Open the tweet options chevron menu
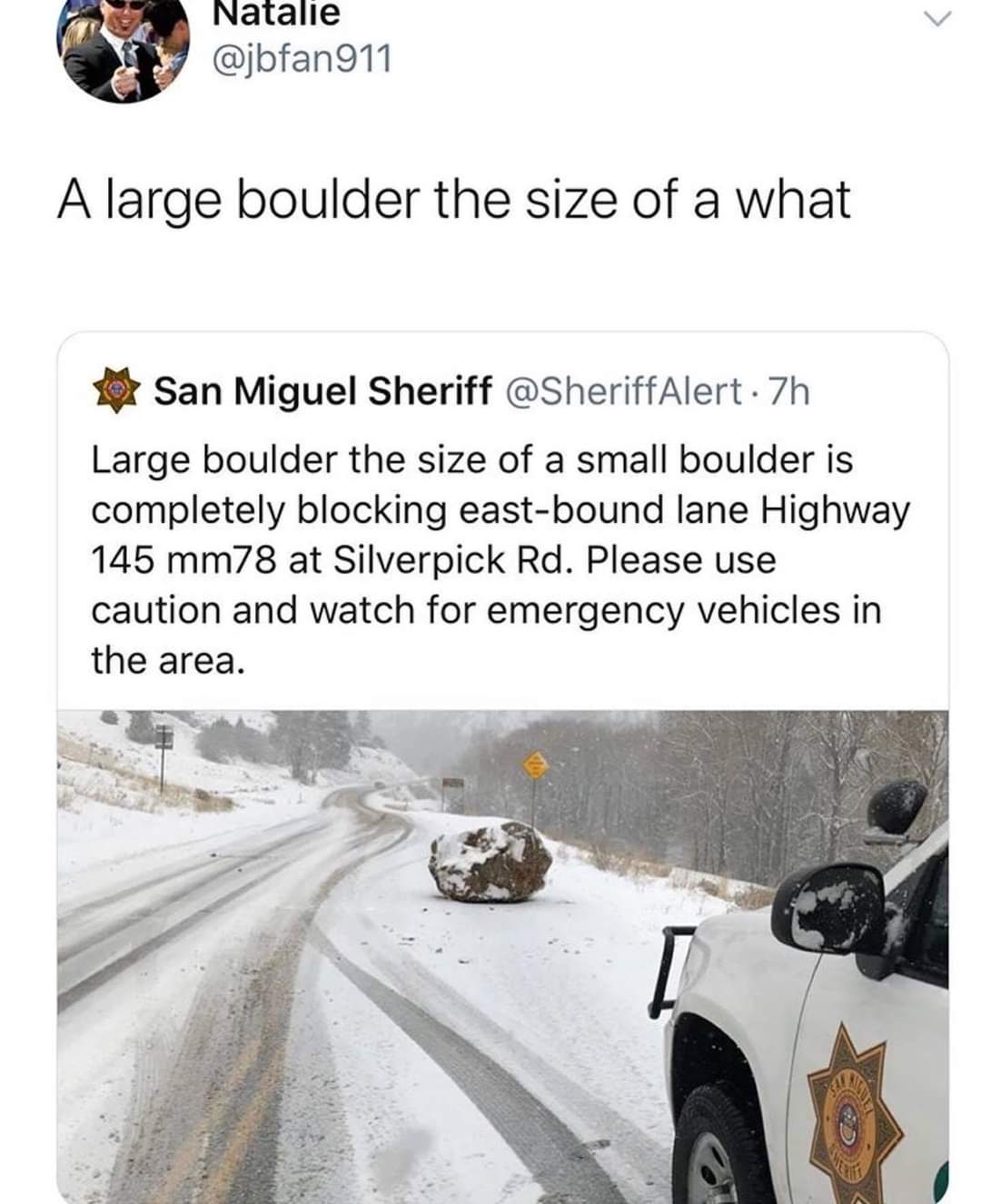The height and width of the screenshot is (1204, 981). coord(938,19)
